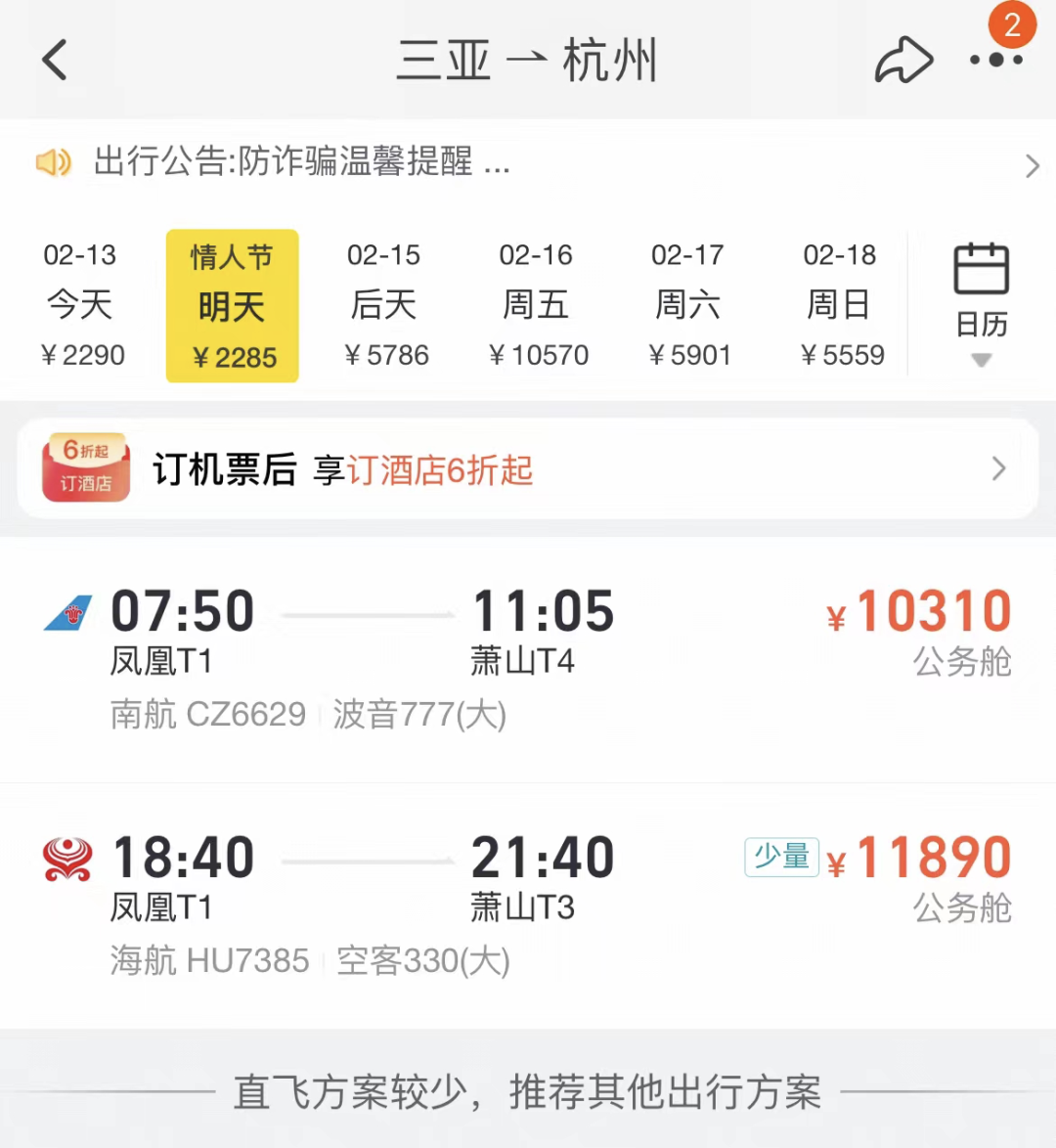The width and height of the screenshot is (1056, 1148).
Task: Choose the 02-17 周六 date
Action: click(688, 305)
